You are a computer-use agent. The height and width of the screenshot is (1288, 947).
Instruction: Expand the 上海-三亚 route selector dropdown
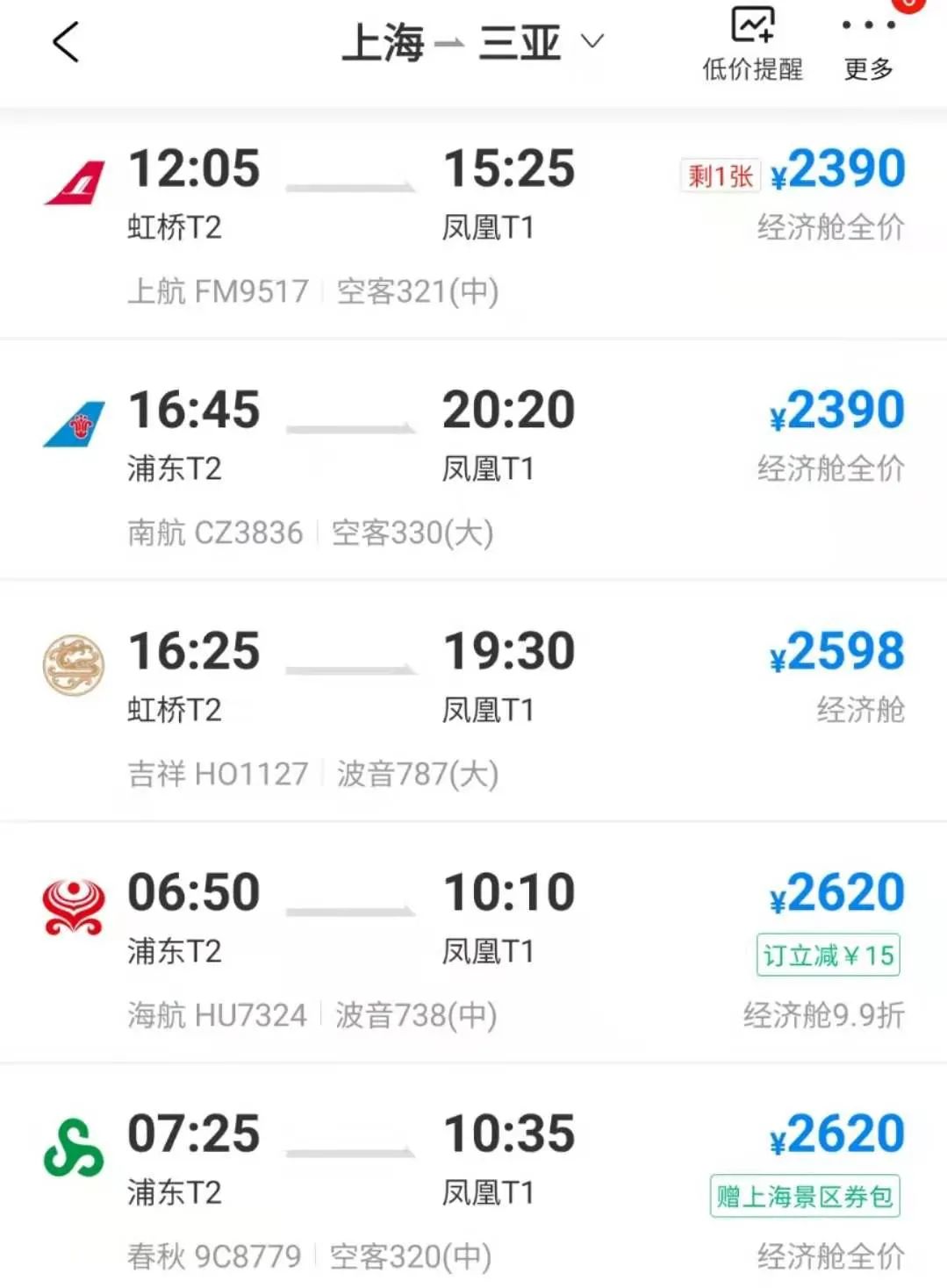click(x=593, y=41)
